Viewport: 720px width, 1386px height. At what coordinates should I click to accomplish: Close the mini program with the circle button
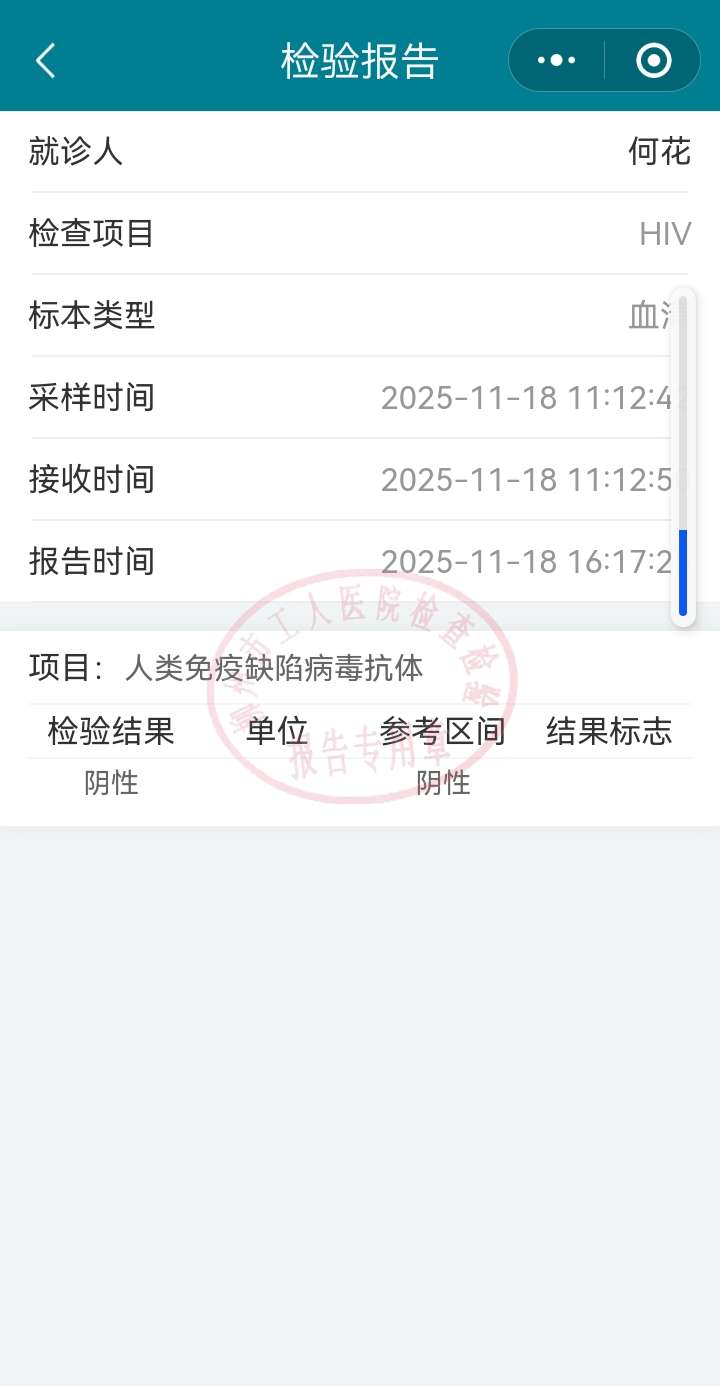pos(653,61)
